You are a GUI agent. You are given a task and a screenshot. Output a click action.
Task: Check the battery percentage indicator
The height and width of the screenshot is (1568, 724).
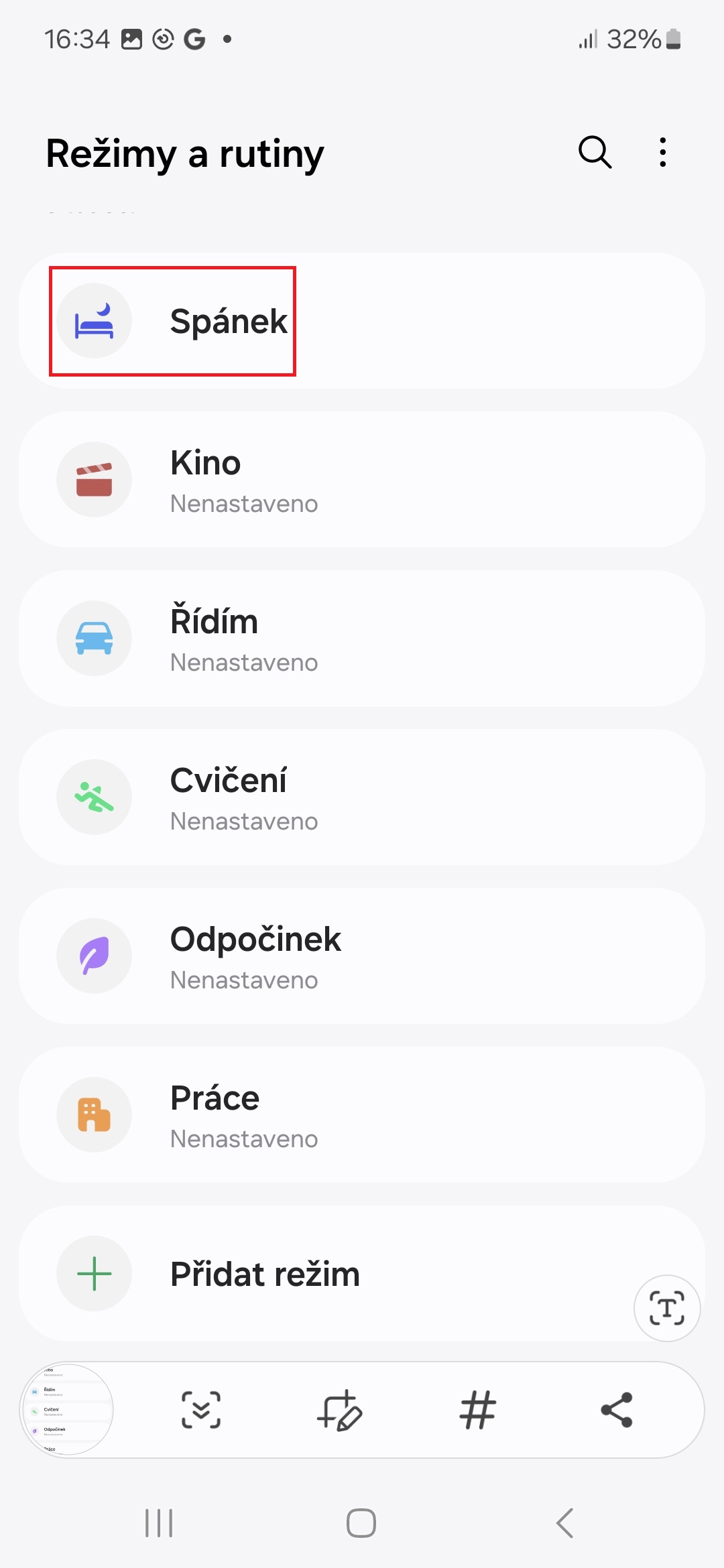[633, 39]
